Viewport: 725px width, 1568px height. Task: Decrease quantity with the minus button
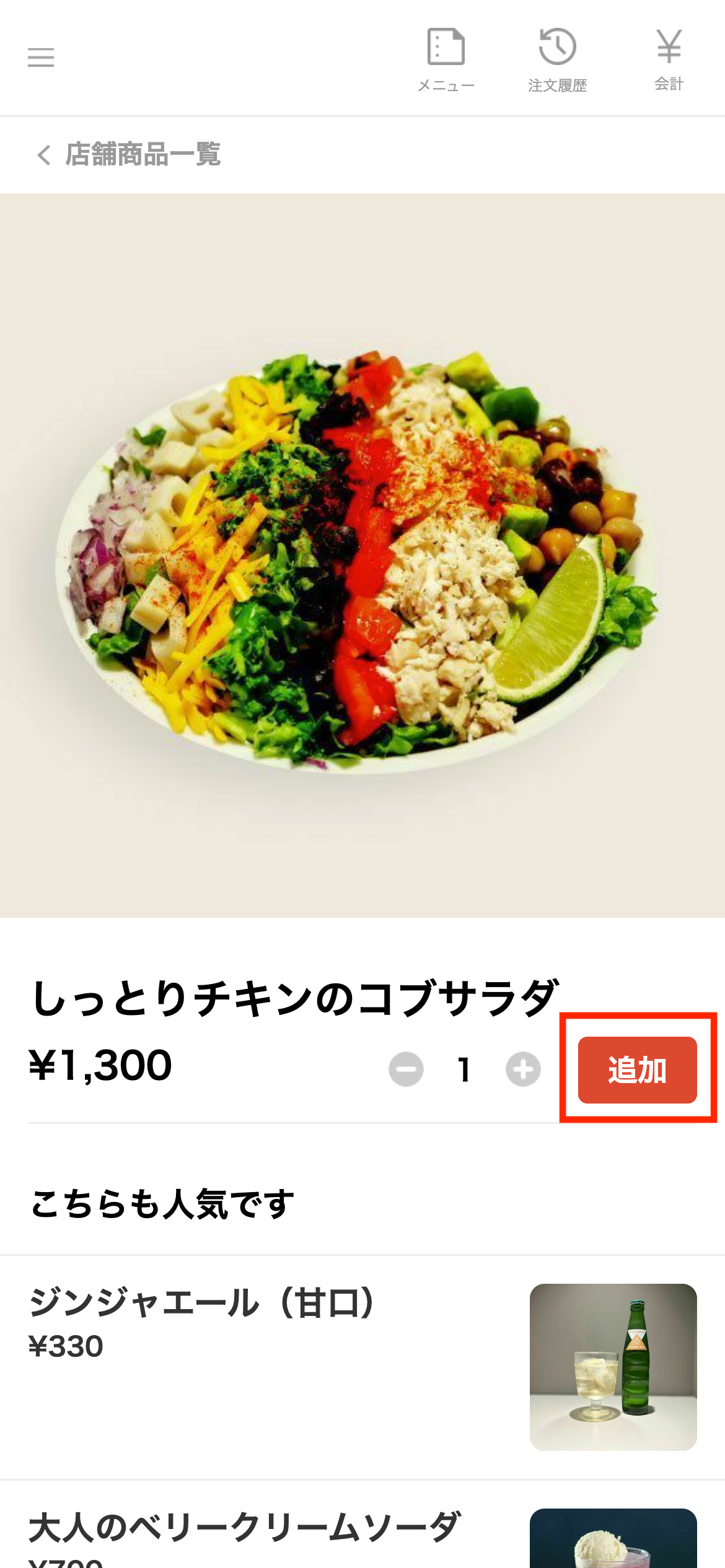[x=406, y=1069]
